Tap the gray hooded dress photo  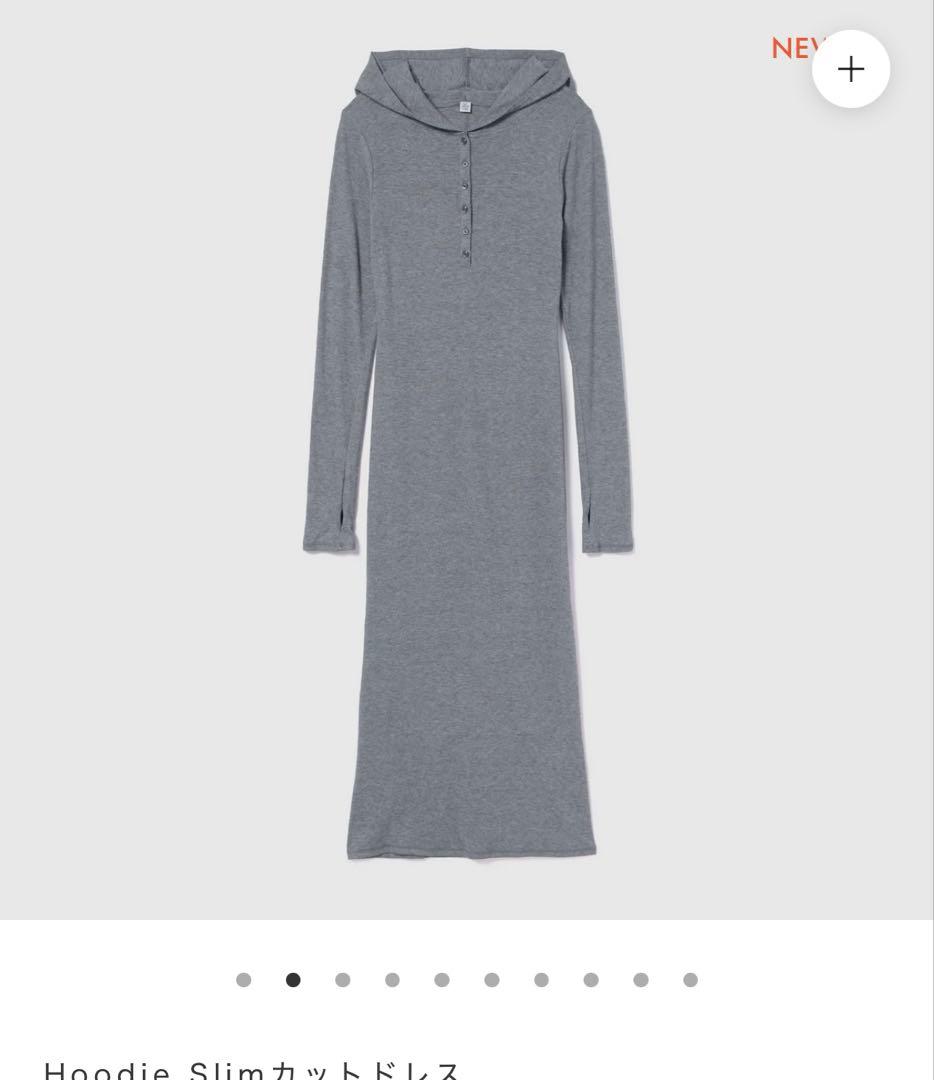[467, 450]
